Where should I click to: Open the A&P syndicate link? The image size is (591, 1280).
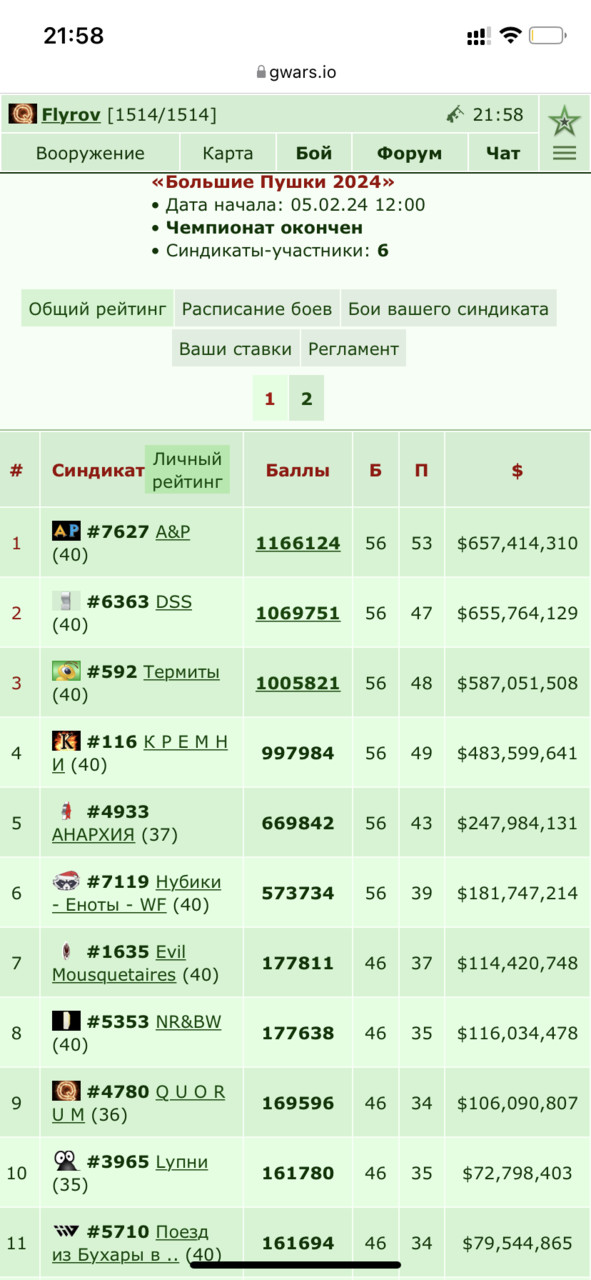pyautogui.click(x=173, y=532)
